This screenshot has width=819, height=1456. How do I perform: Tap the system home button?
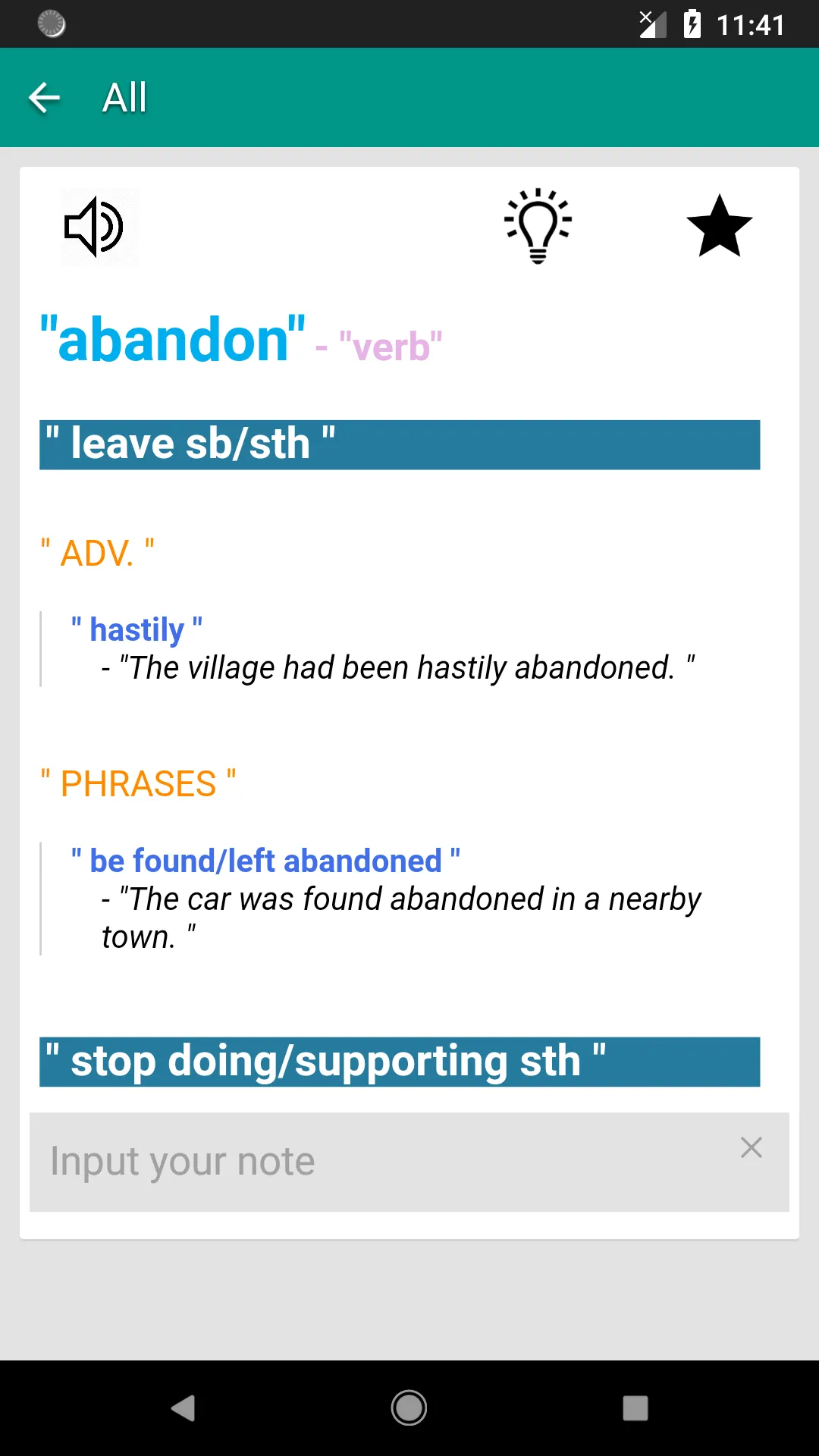coord(409,1408)
